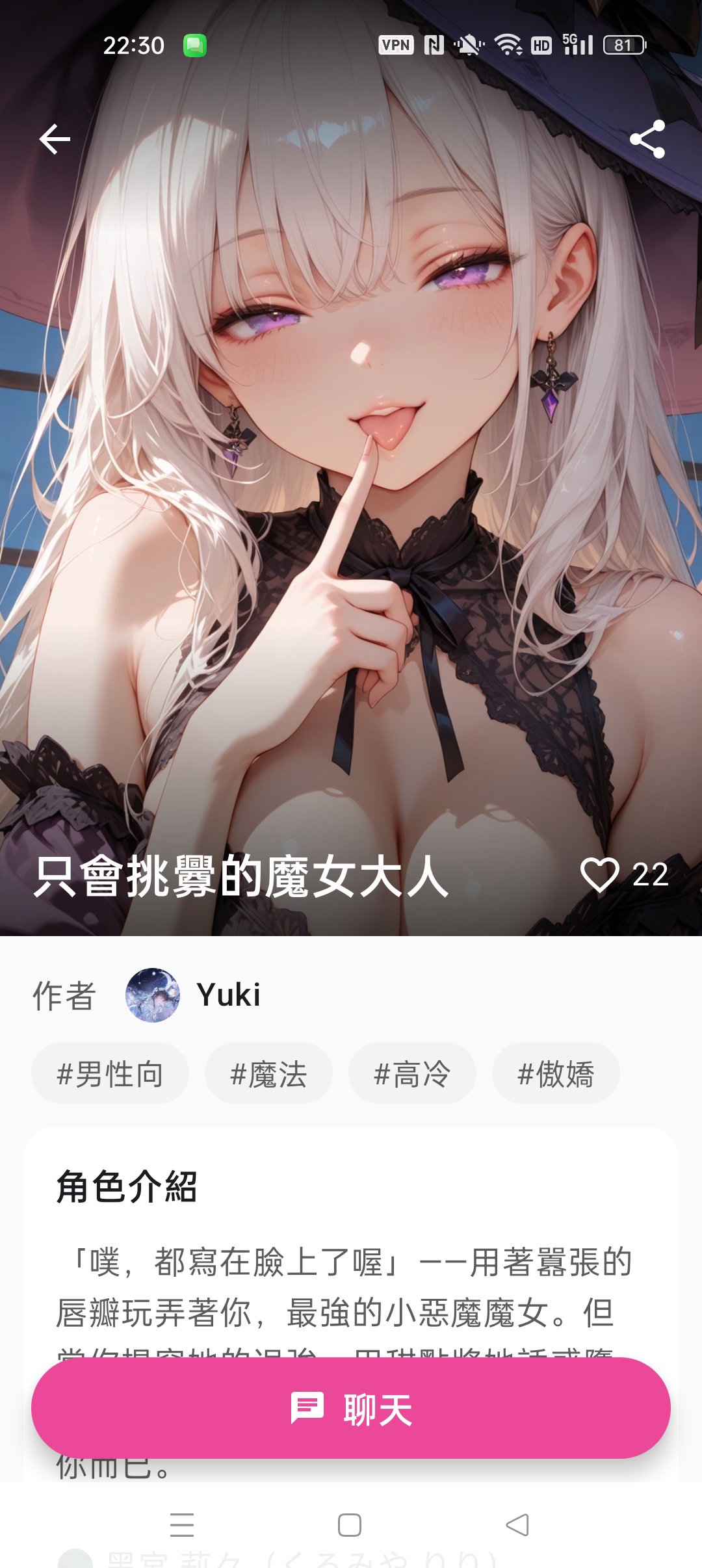This screenshot has width=702, height=1568.
Task: Share this character page
Action: [647, 139]
